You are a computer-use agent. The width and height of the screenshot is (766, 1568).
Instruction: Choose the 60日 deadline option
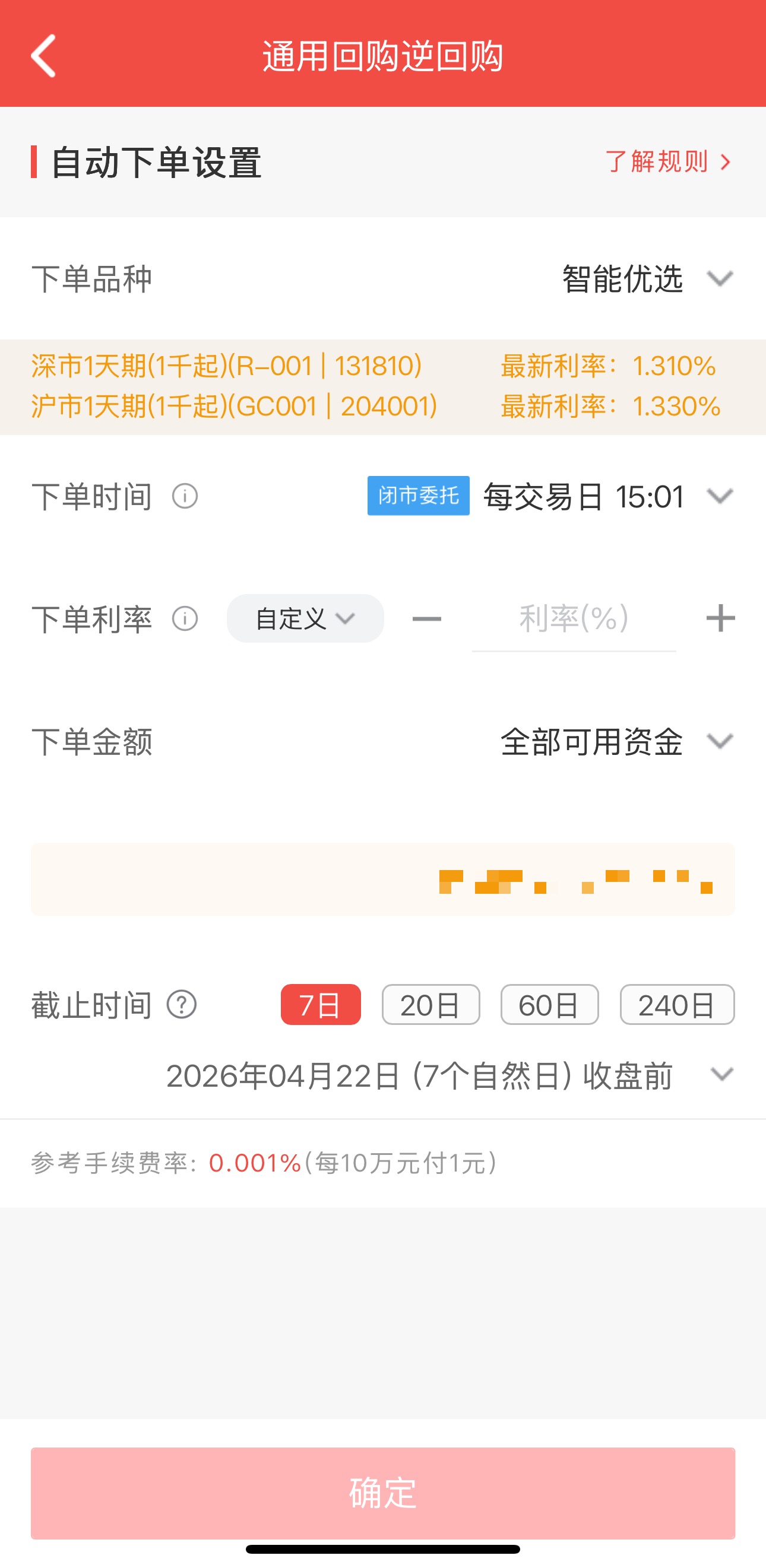tap(549, 1004)
